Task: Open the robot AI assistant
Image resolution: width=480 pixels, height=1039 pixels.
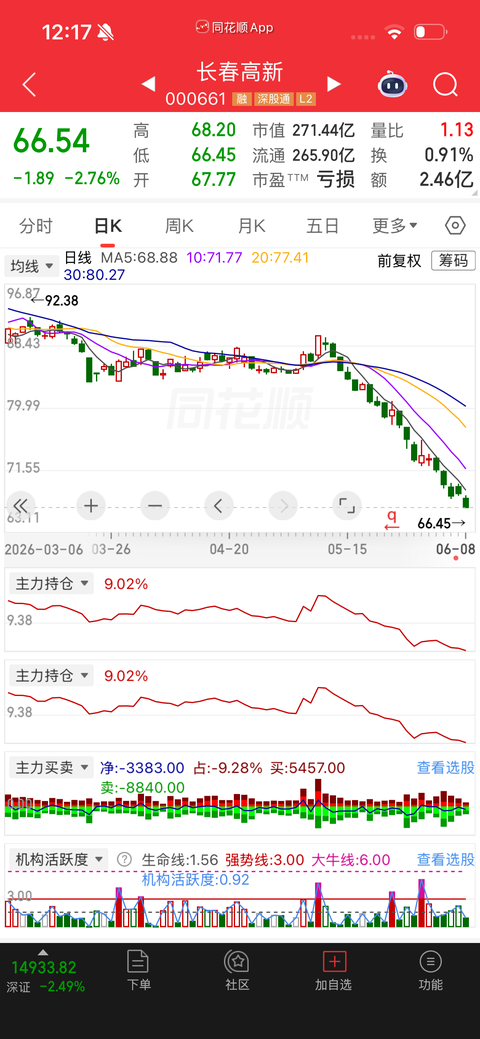Action: (392, 84)
